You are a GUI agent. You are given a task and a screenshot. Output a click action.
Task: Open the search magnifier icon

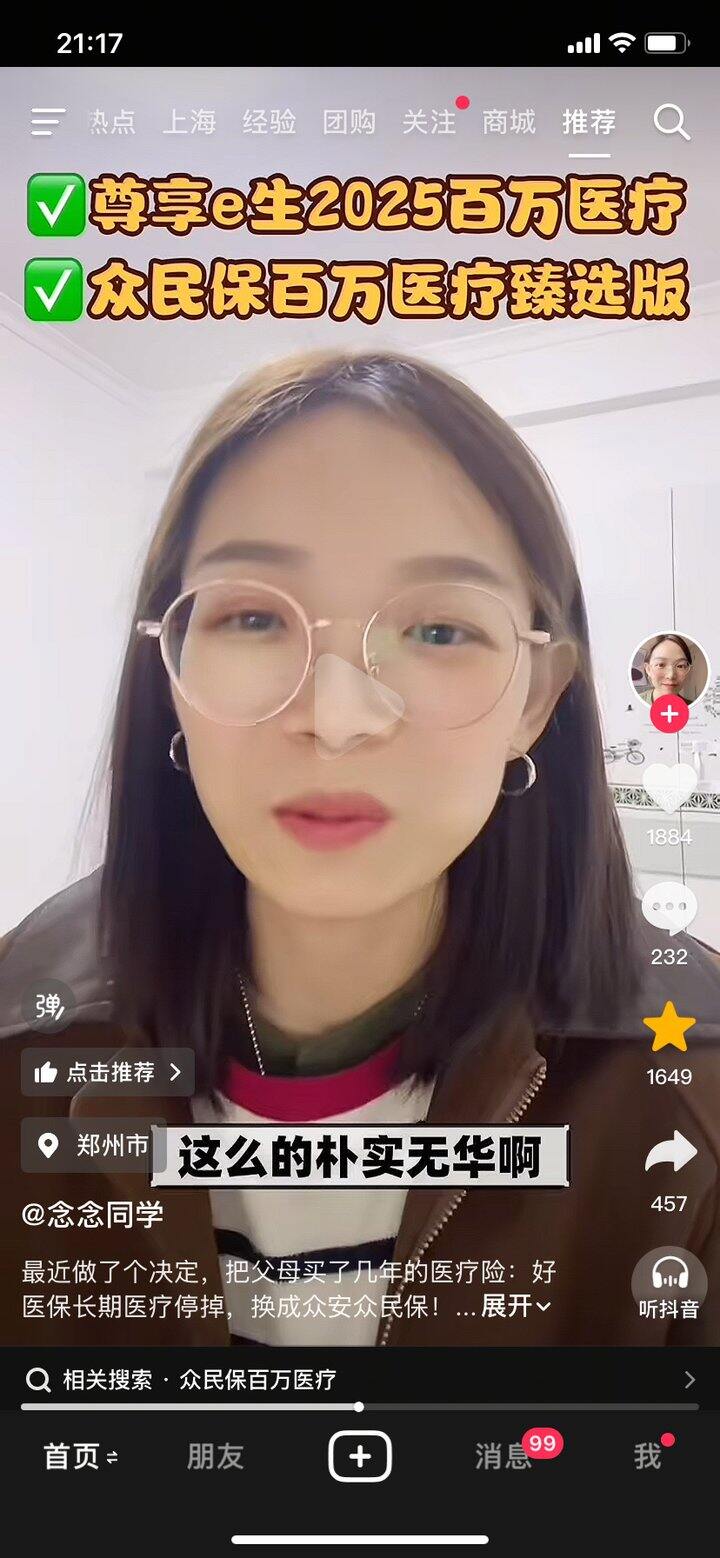[671, 122]
